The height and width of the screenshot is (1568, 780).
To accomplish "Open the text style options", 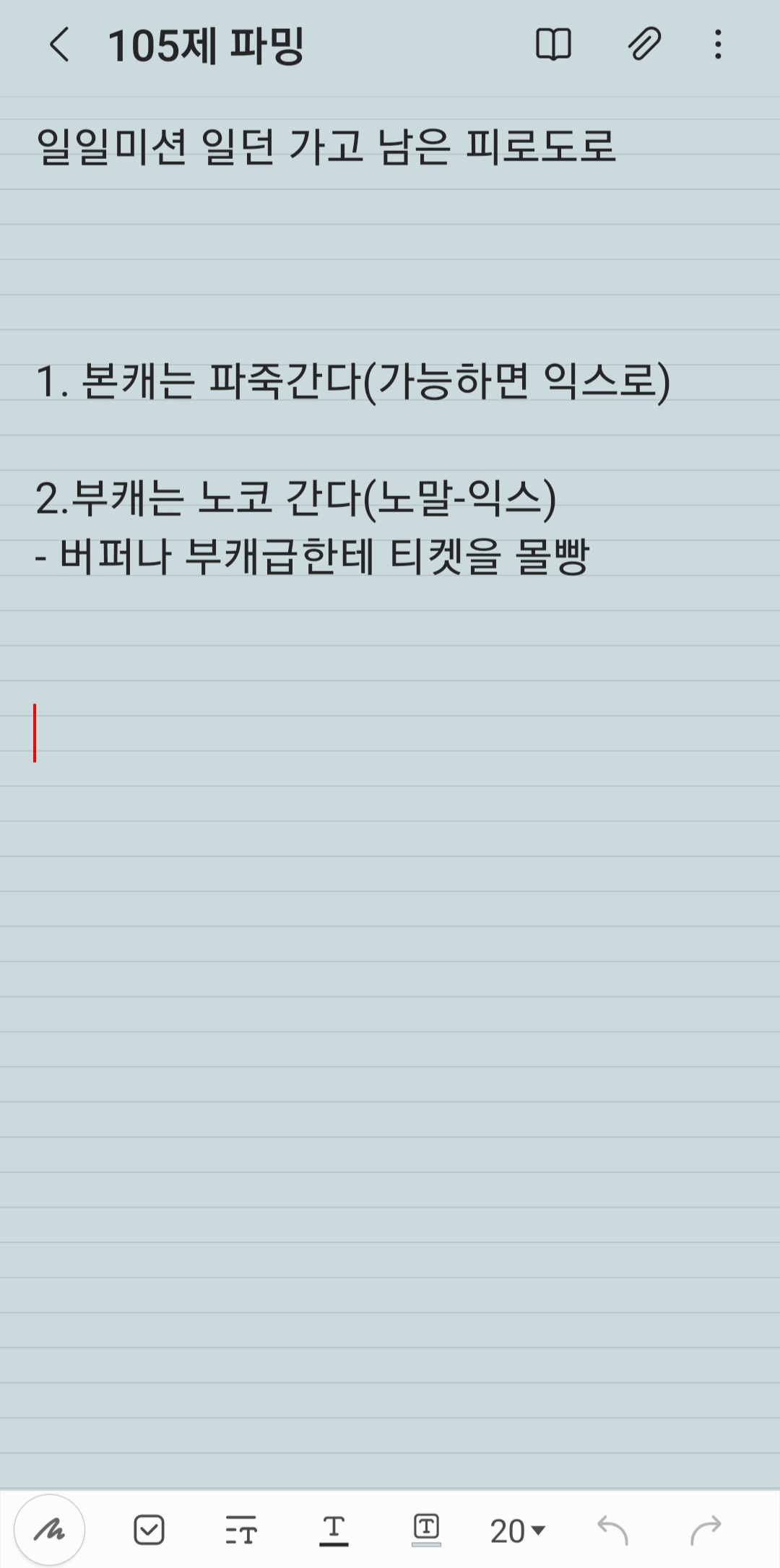I will (x=241, y=1530).
